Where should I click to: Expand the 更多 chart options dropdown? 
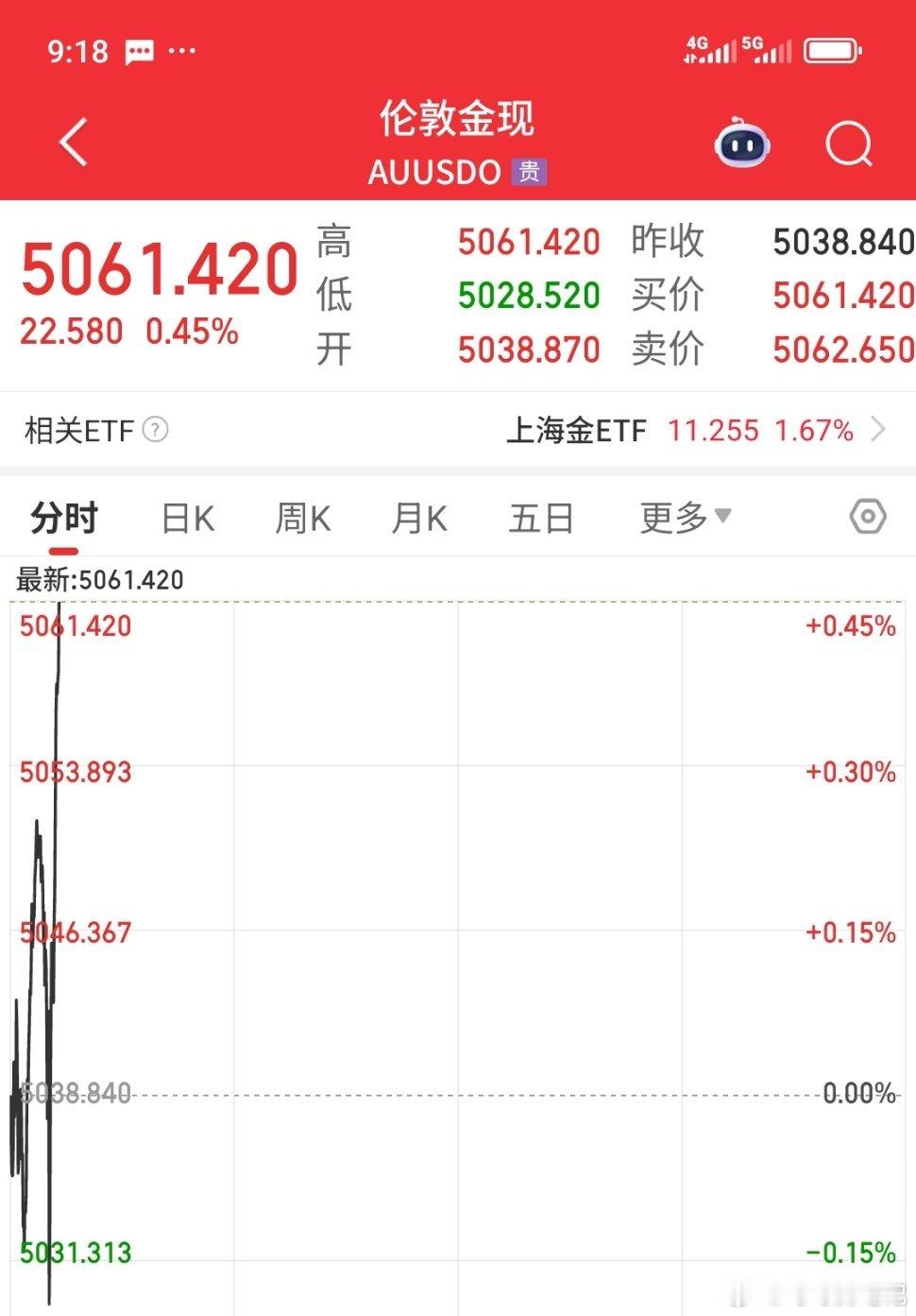pyautogui.click(x=684, y=518)
